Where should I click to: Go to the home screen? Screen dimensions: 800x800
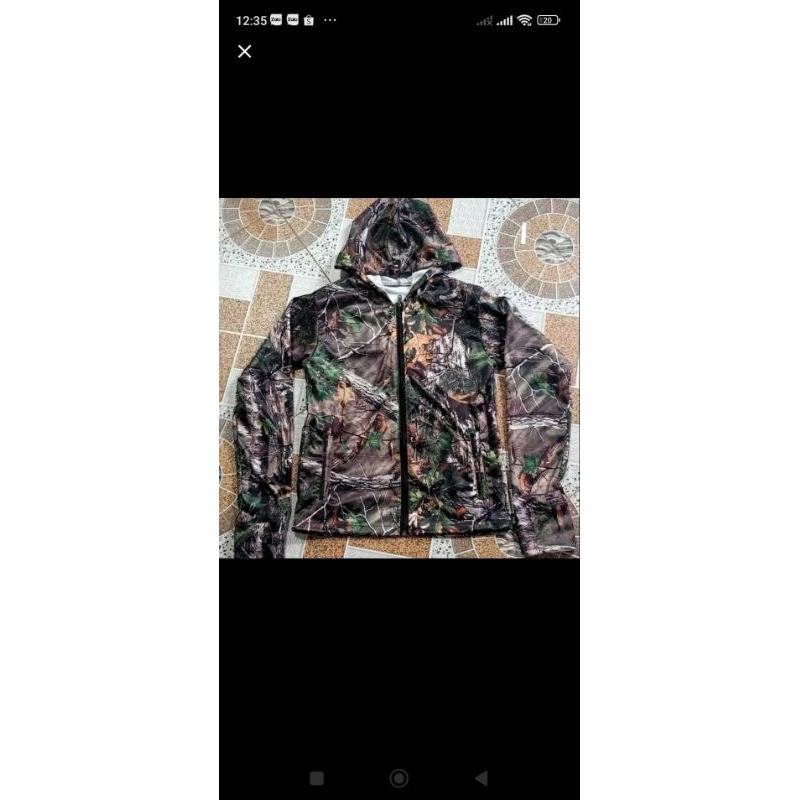click(399, 778)
